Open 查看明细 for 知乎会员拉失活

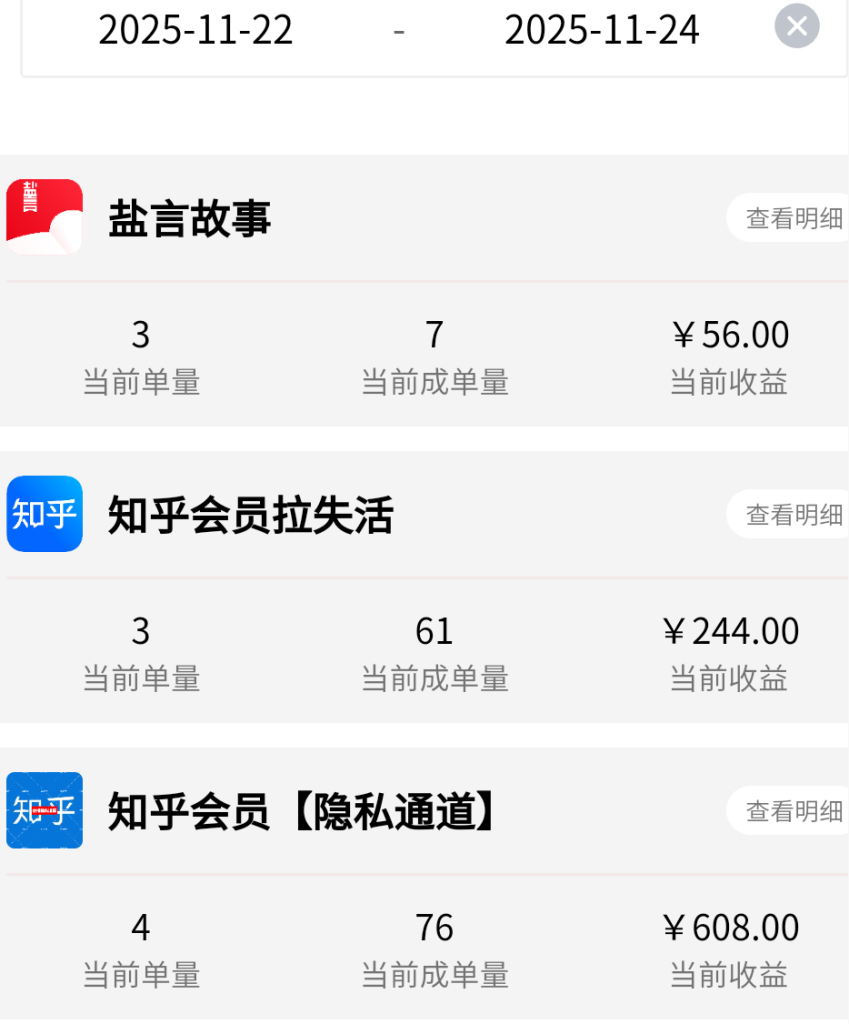coord(795,514)
